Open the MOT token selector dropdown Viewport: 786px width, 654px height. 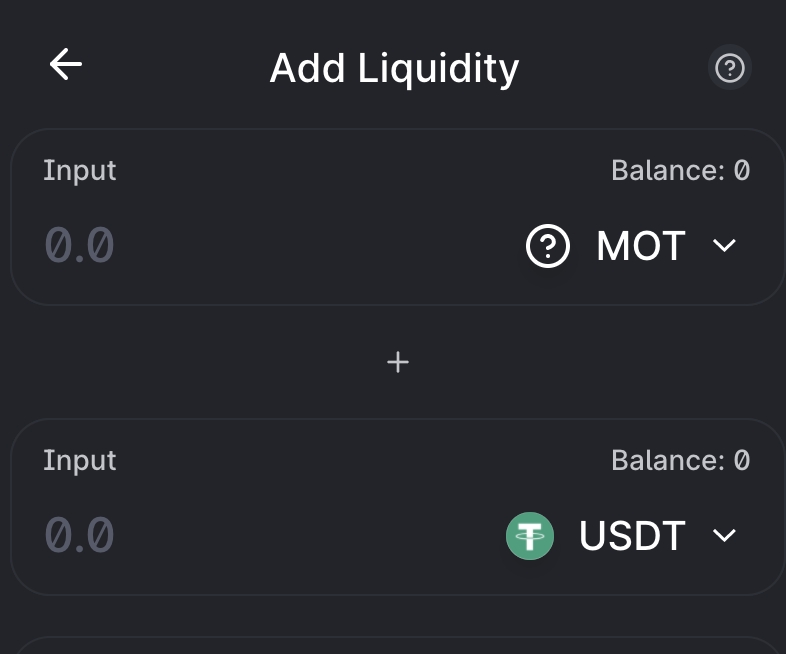632,246
